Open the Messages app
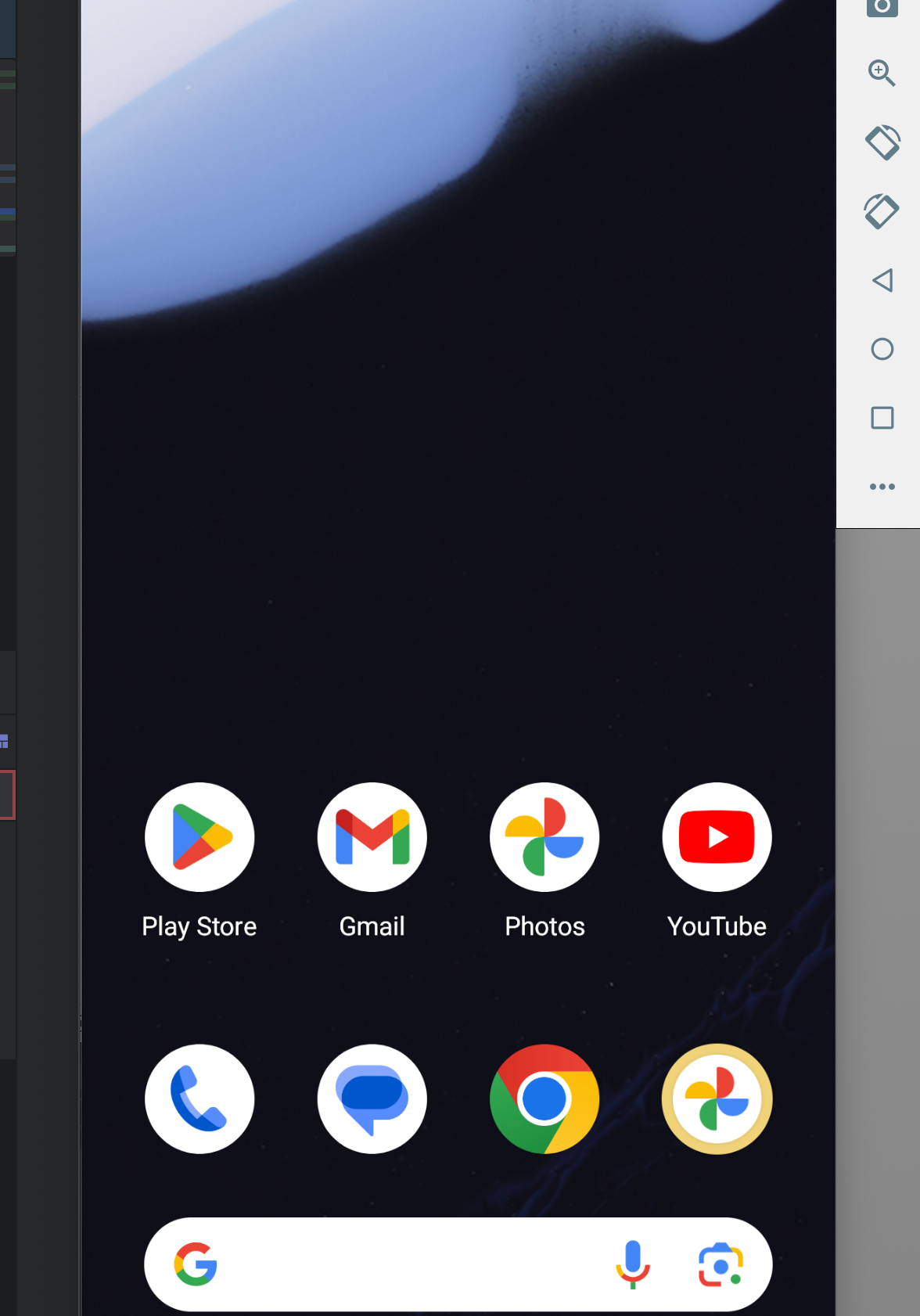The image size is (920, 1316). point(372,1098)
